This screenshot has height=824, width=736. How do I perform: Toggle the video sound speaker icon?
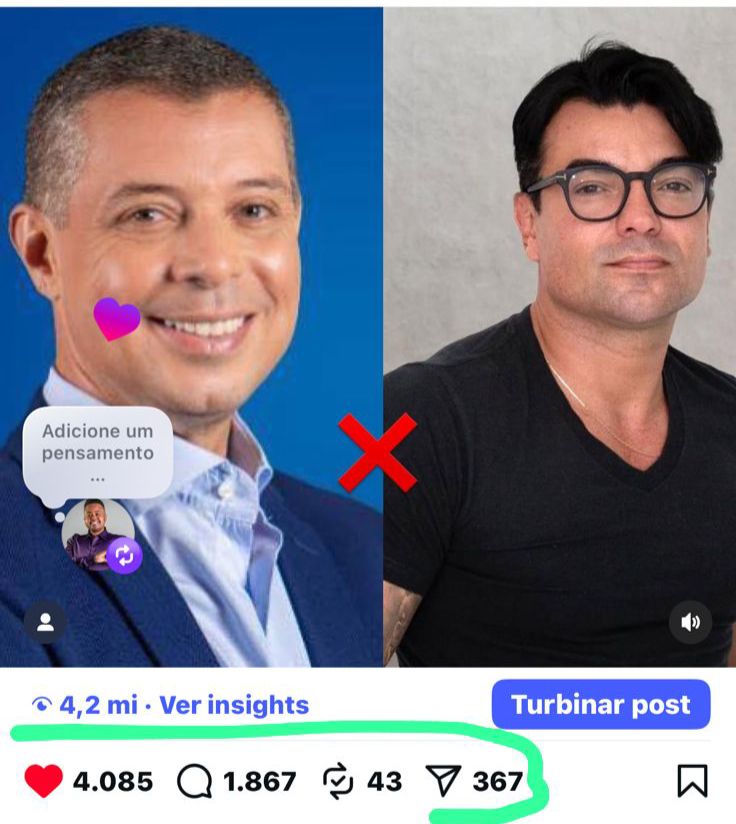[690, 622]
